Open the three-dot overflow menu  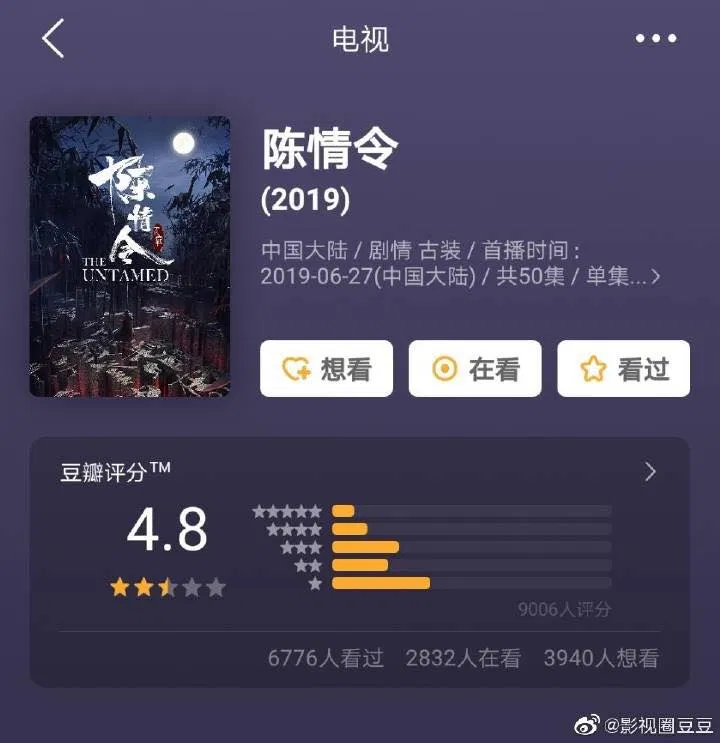coord(655,36)
